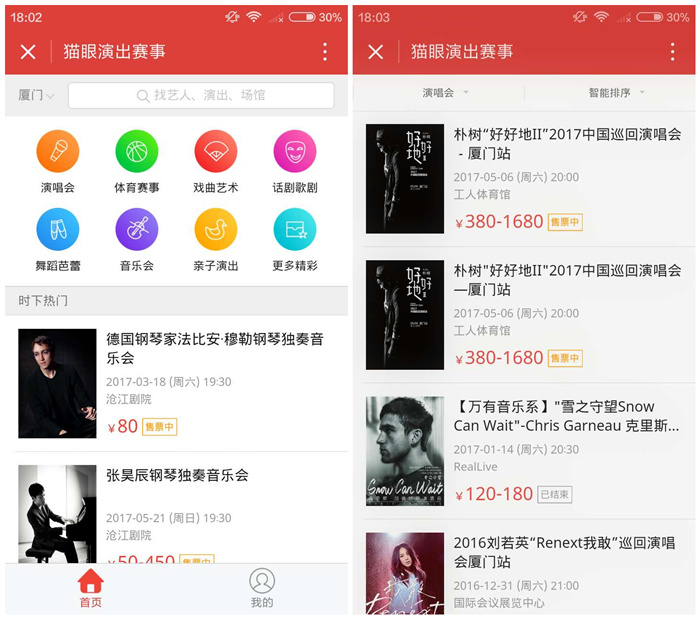Expand the 智能排序 sort dropdown

click(x=615, y=93)
